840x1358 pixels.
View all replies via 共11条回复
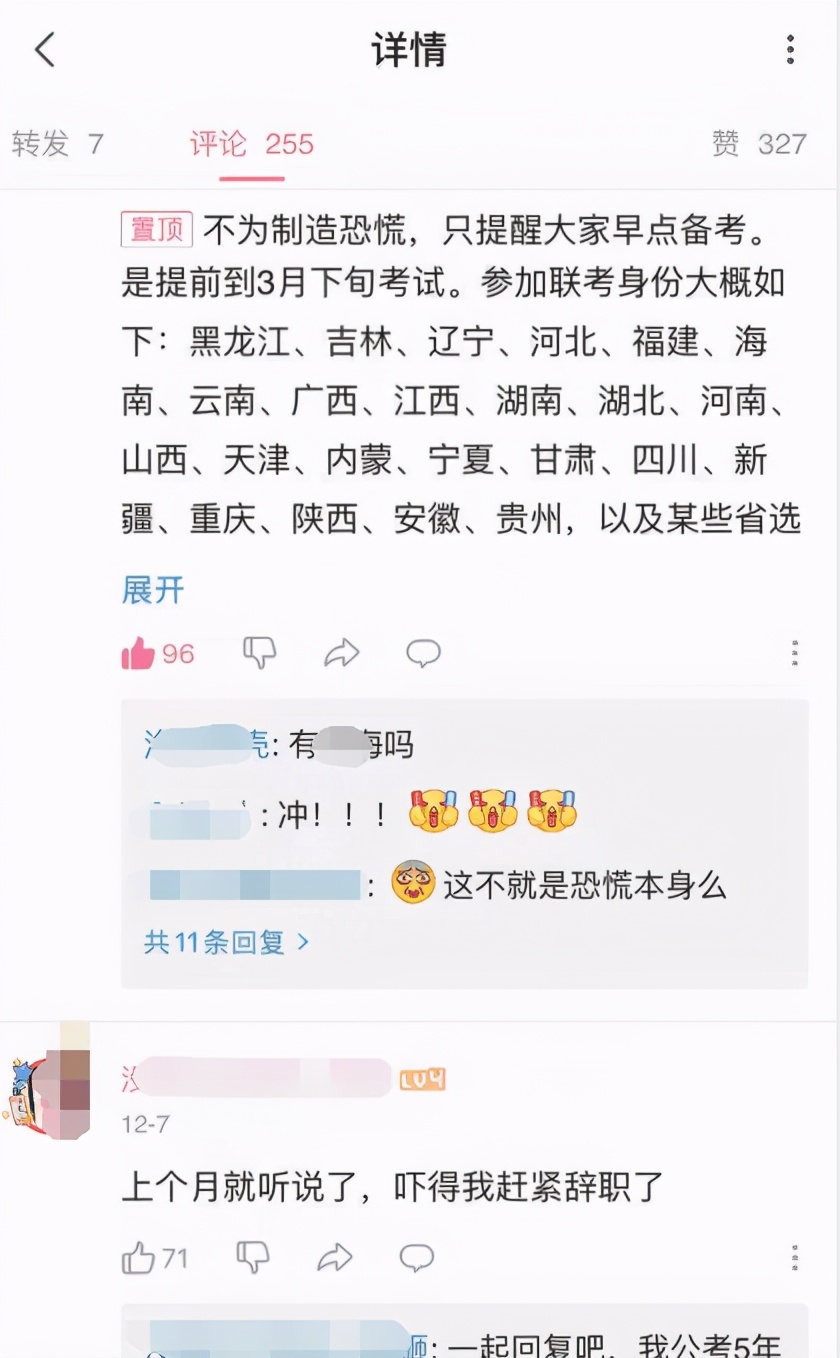pos(227,941)
